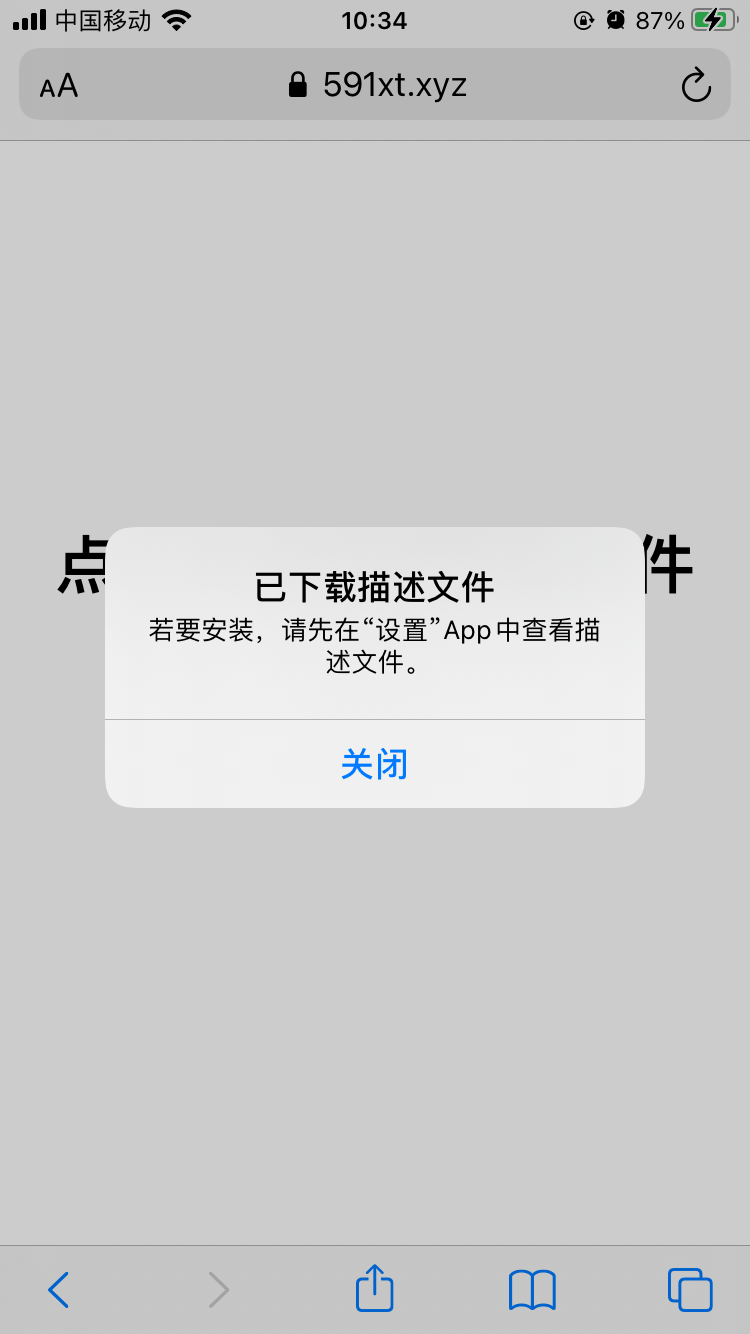Go back to the previous page
The width and height of the screenshot is (750, 1334).
(x=59, y=1289)
